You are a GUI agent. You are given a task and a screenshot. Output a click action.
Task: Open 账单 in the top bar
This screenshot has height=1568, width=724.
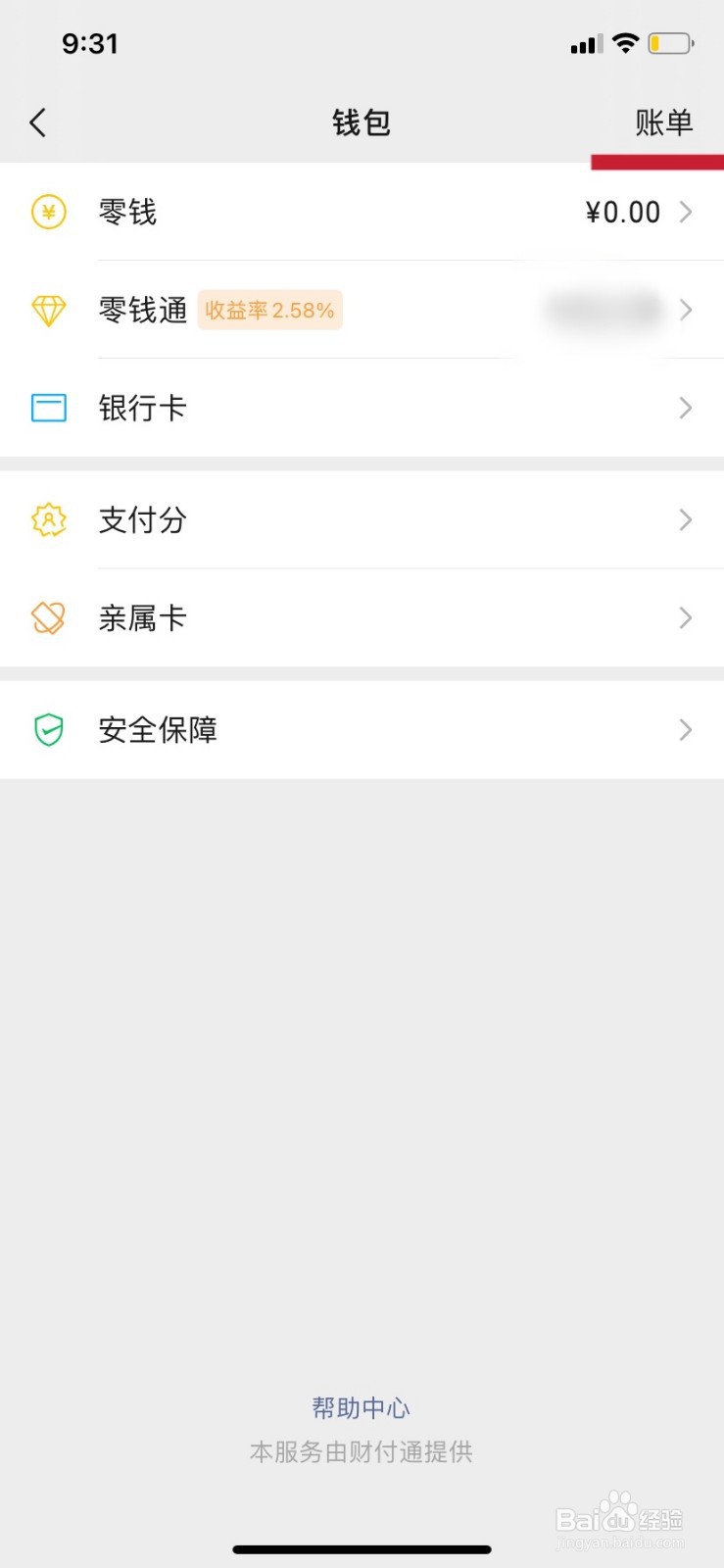point(663,122)
